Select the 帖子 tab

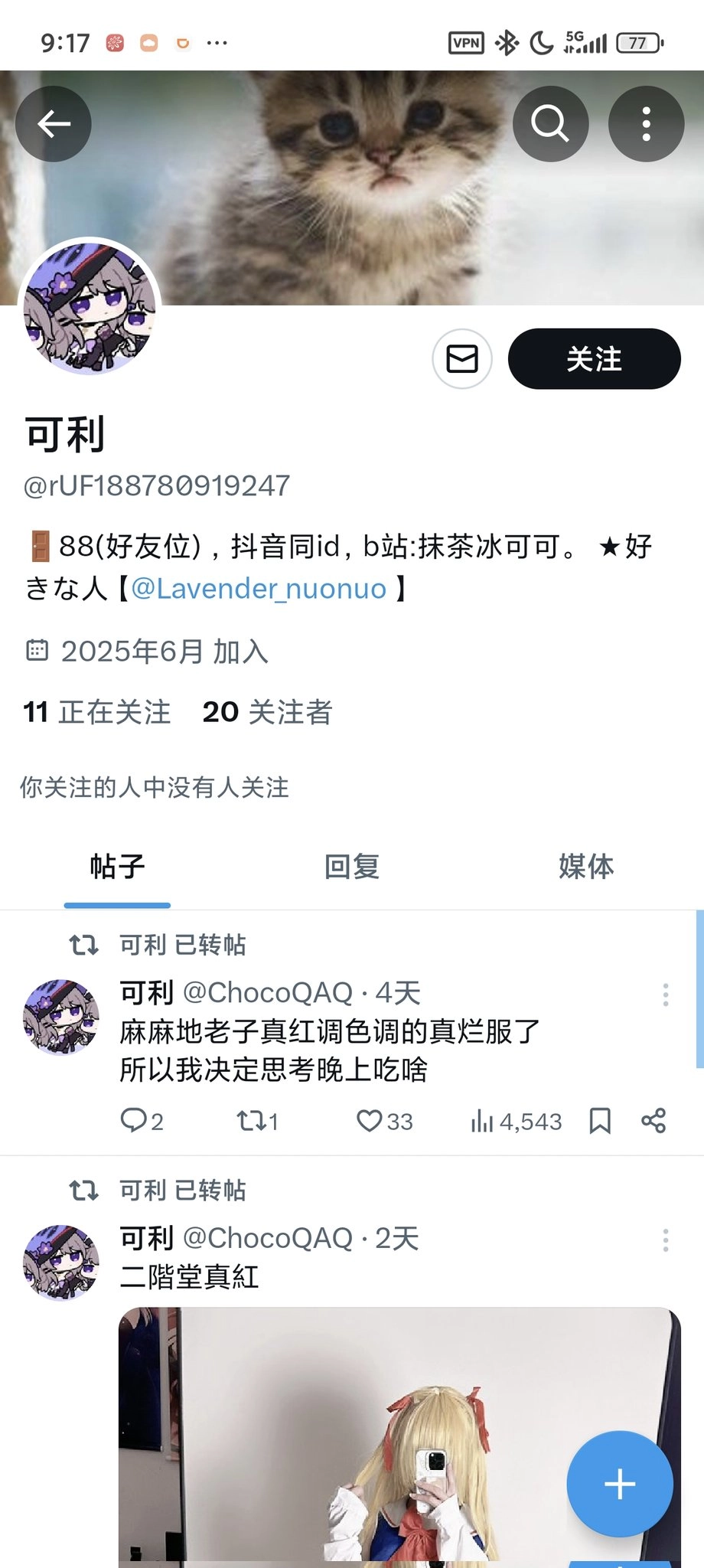coord(117,867)
